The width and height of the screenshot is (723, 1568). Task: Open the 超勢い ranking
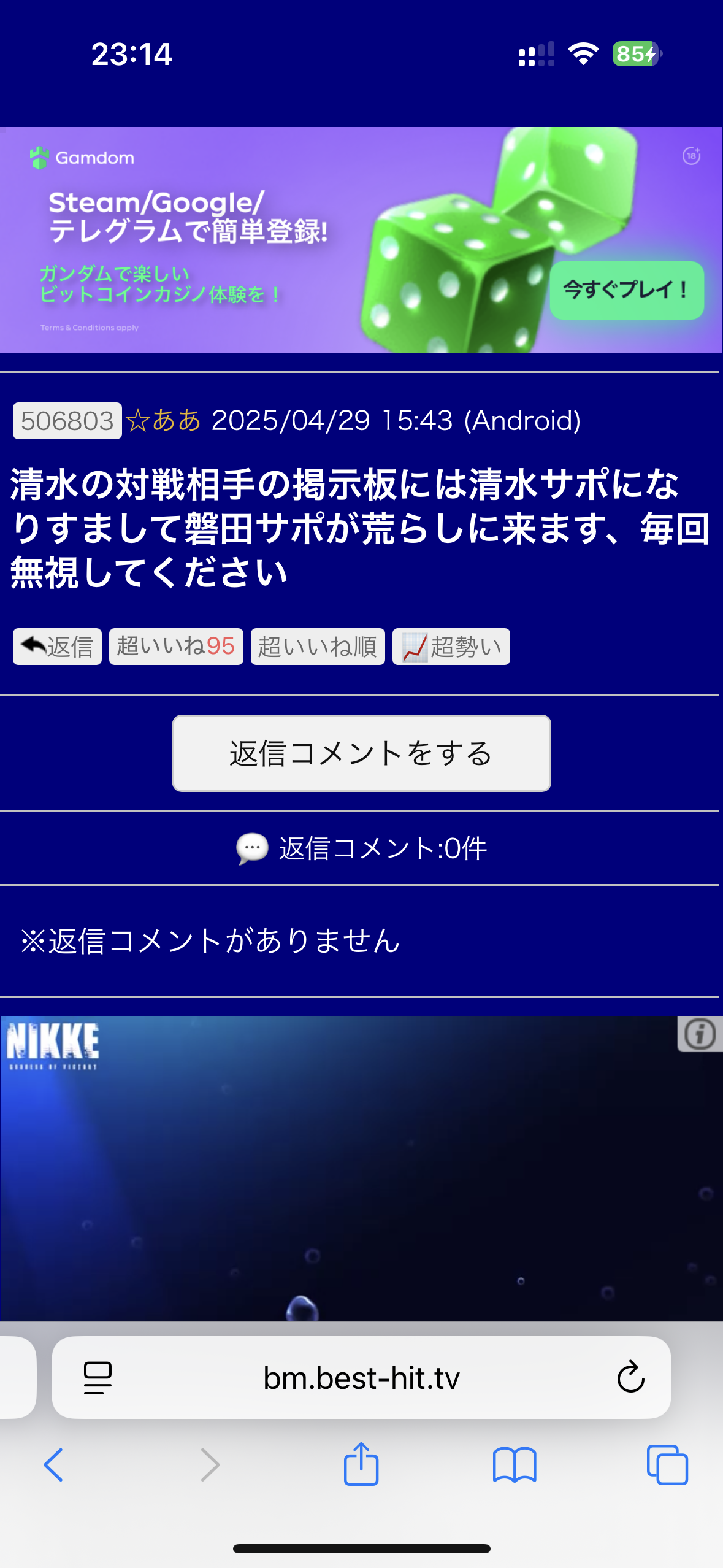tap(451, 646)
